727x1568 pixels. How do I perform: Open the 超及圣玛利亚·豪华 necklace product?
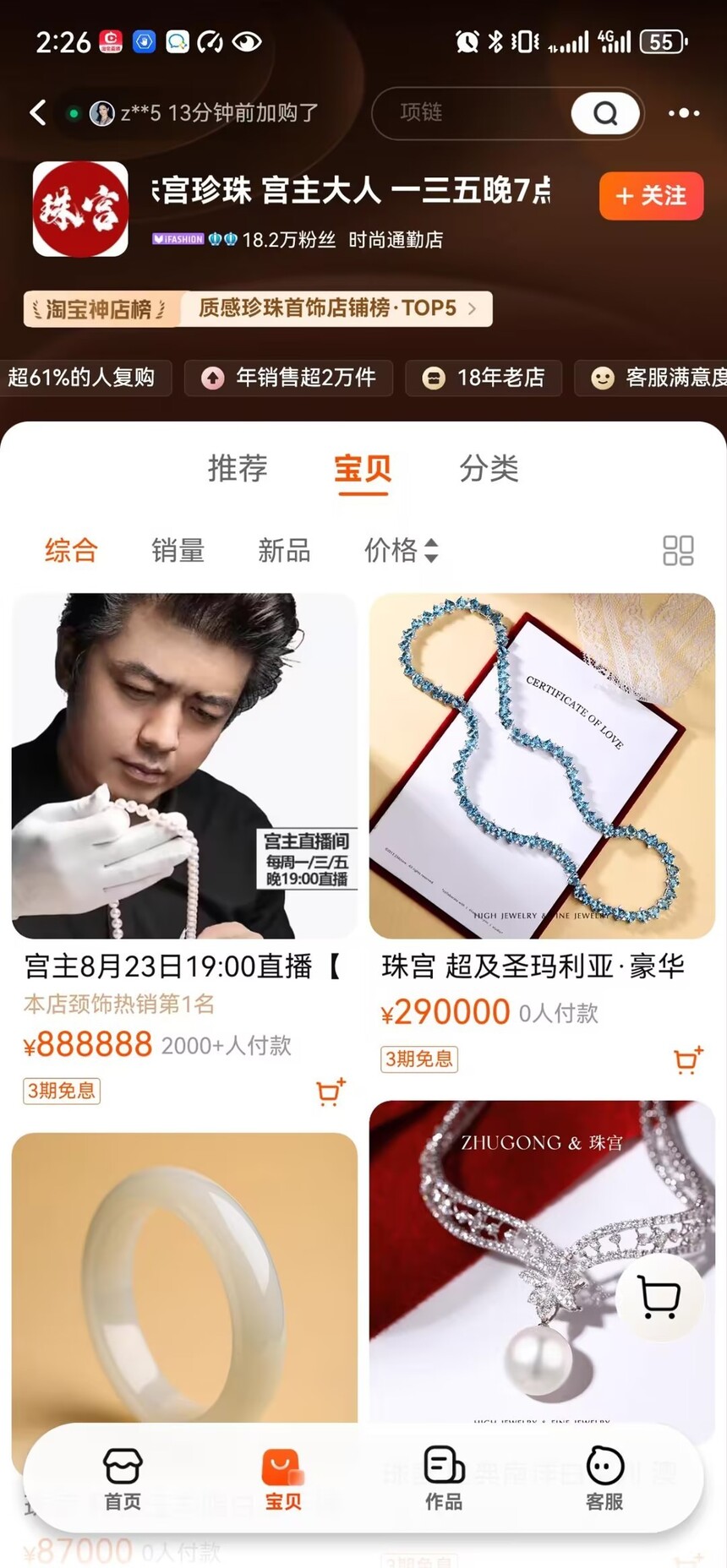point(542,766)
